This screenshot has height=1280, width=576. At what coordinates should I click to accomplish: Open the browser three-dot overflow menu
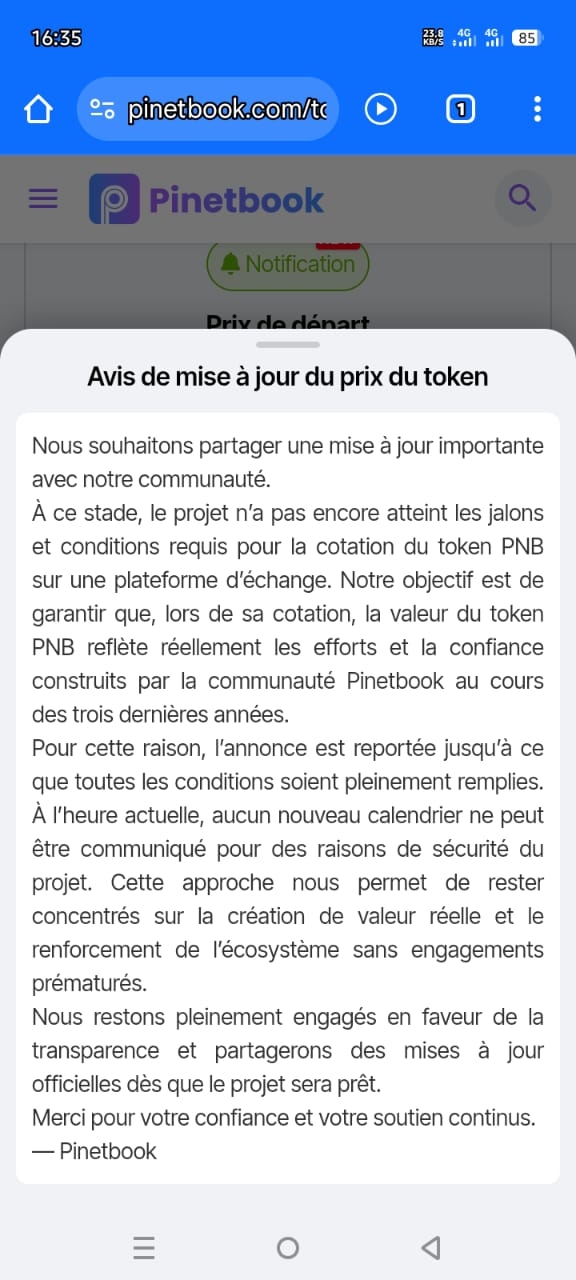tap(537, 109)
